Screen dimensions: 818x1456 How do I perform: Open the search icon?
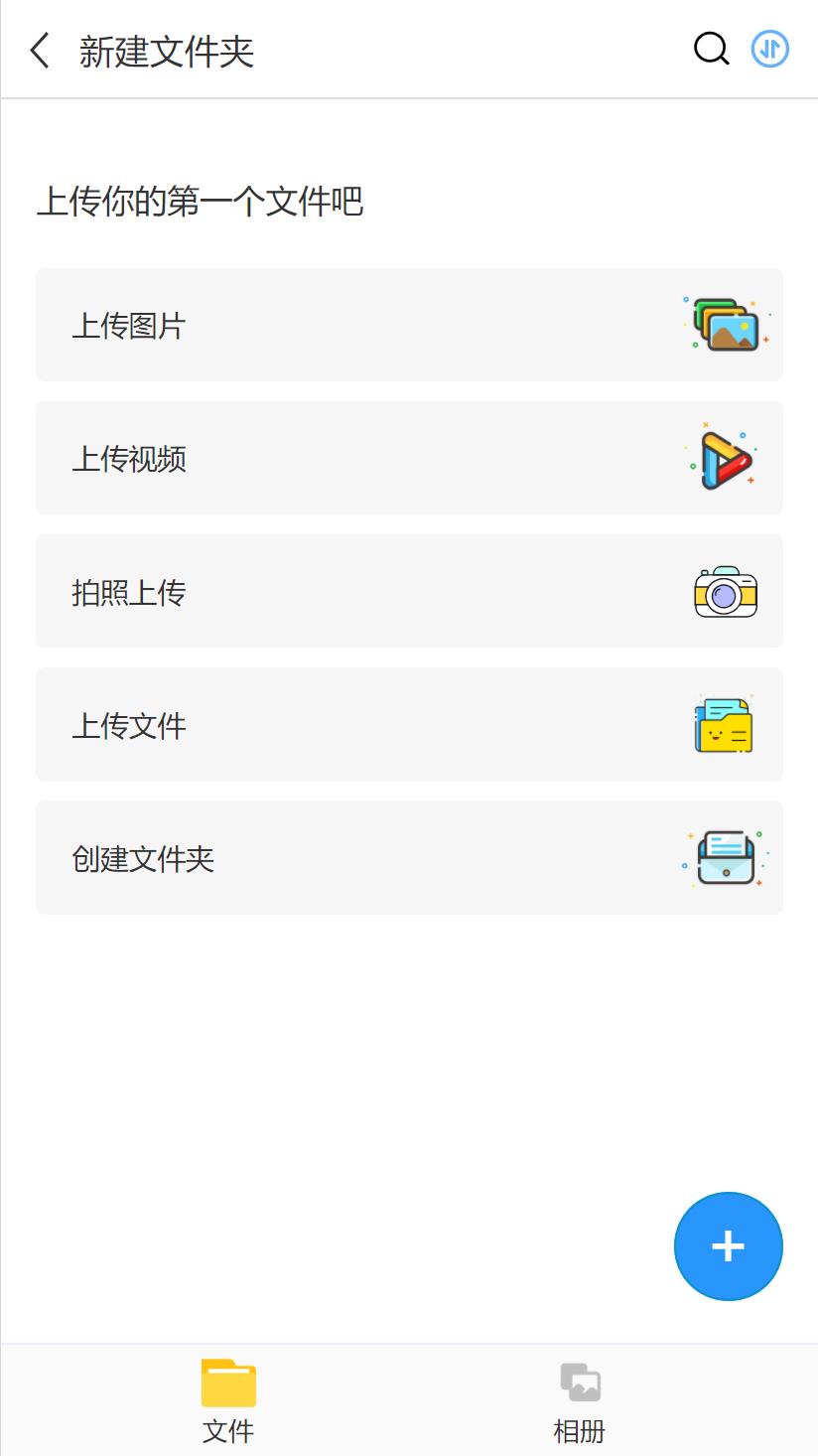click(711, 49)
